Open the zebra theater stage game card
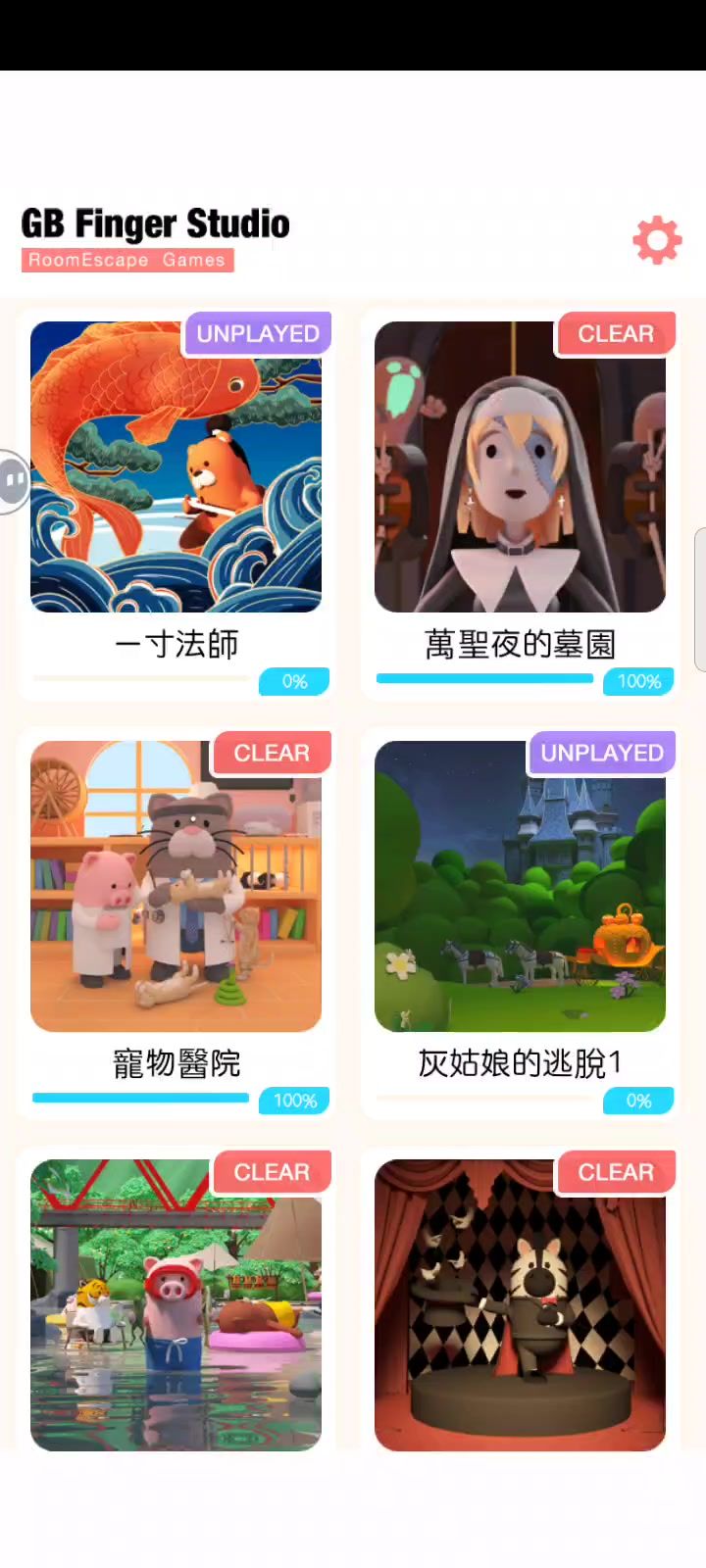This screenshot has height=1568, width=706. [520, 1304]
